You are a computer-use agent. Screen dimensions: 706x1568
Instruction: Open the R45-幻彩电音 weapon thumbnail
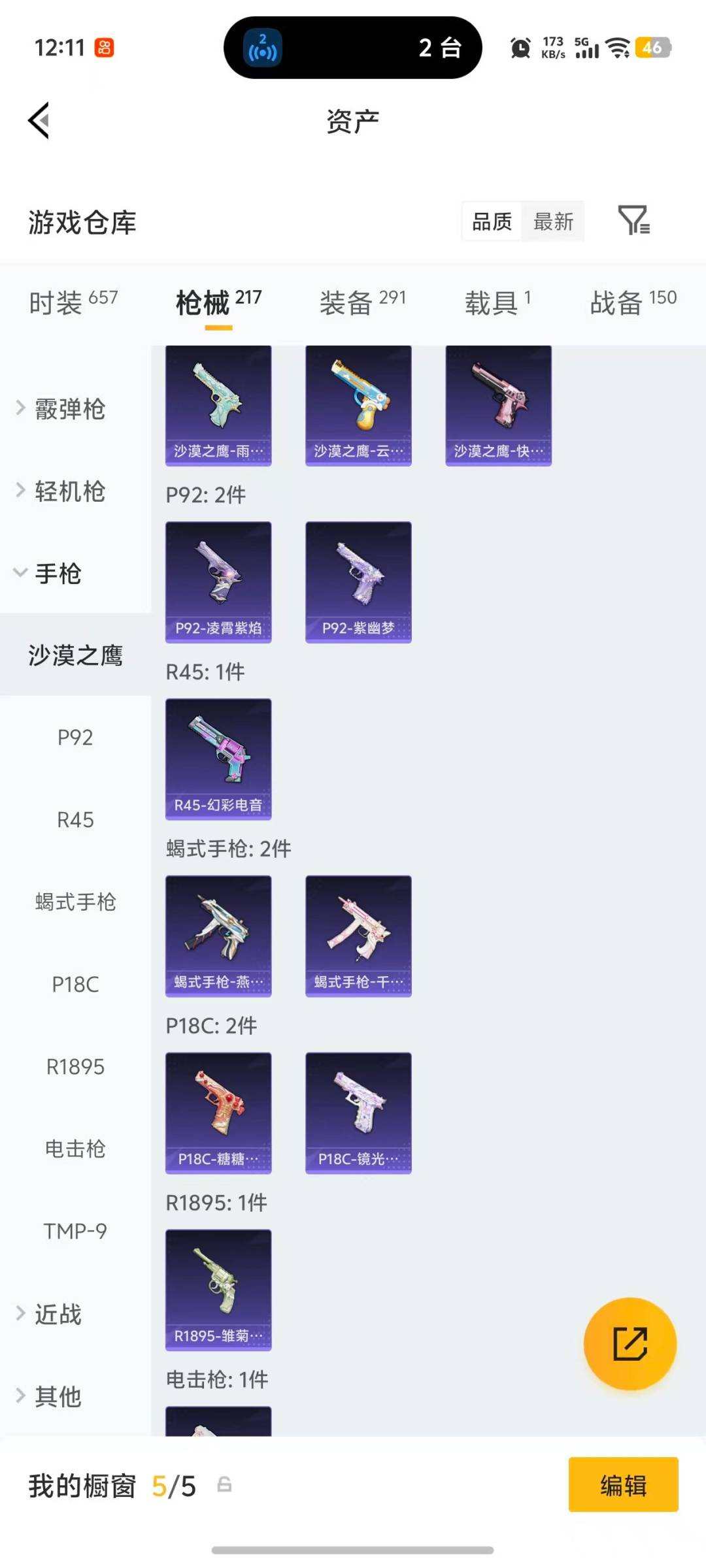click(218, 758)
